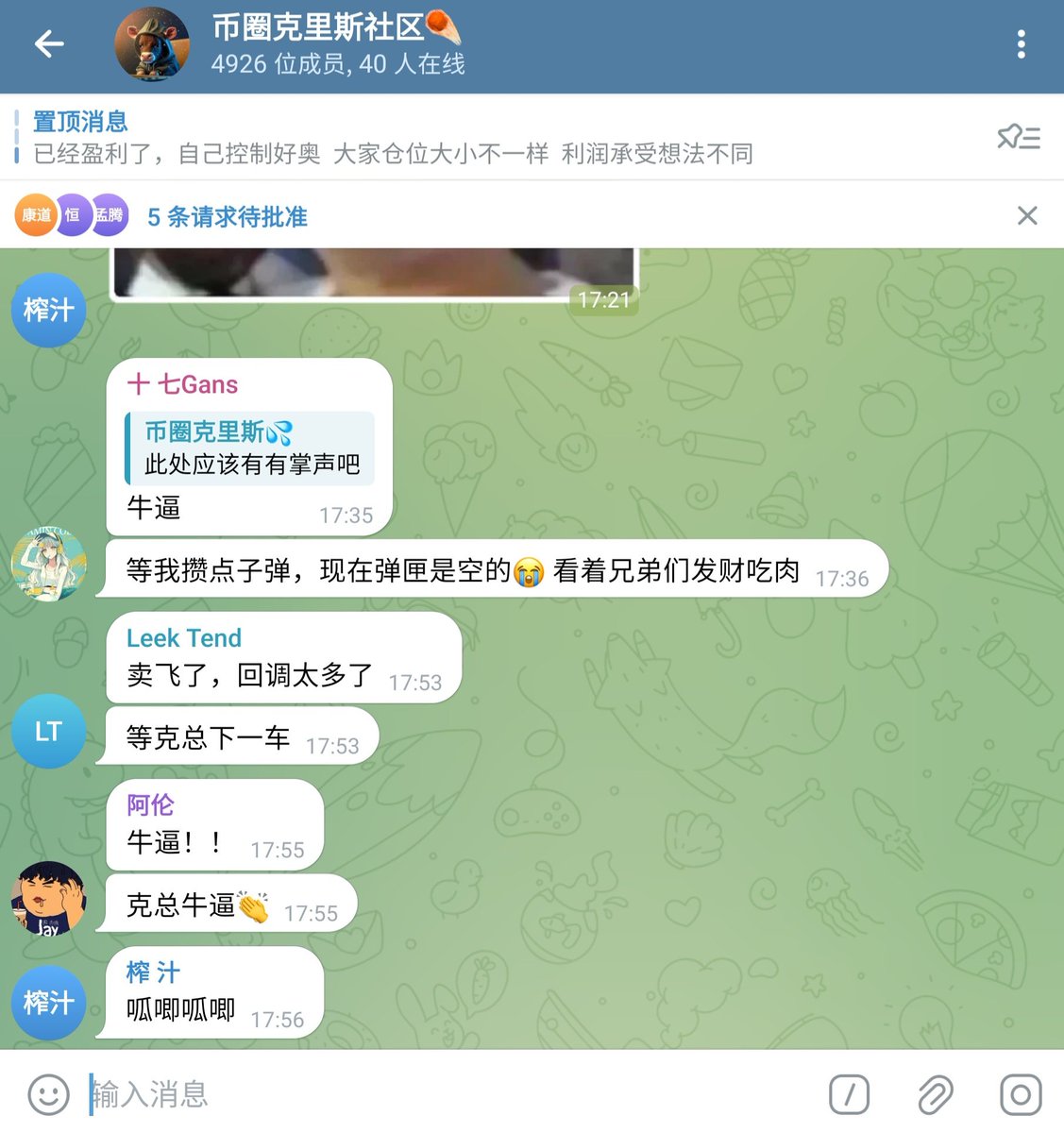
Task: Dismiss the join requests bar
Action: [x=1027, y=216]
